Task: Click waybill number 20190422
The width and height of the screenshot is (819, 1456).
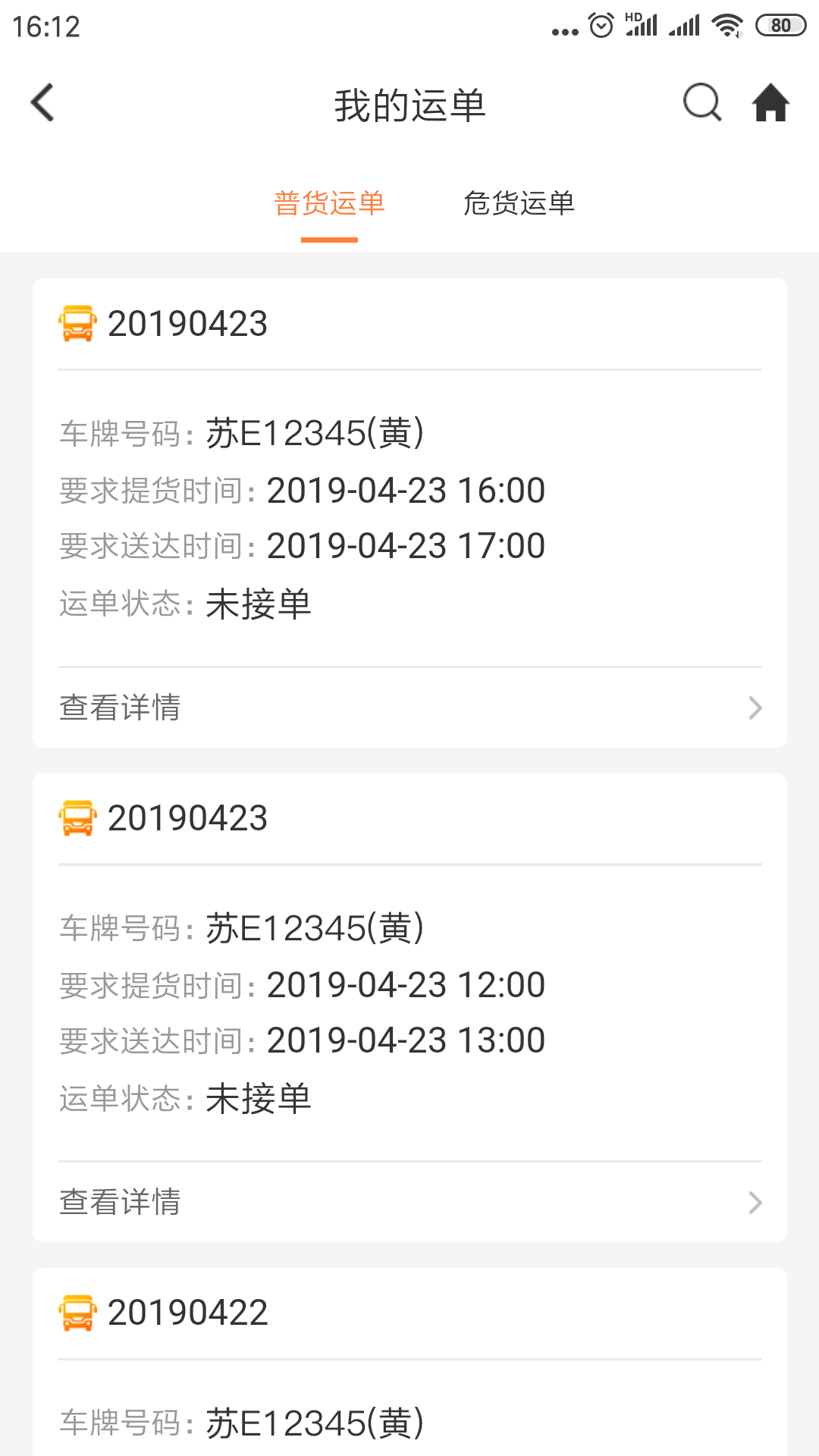Action: [x=188, y=1310]
